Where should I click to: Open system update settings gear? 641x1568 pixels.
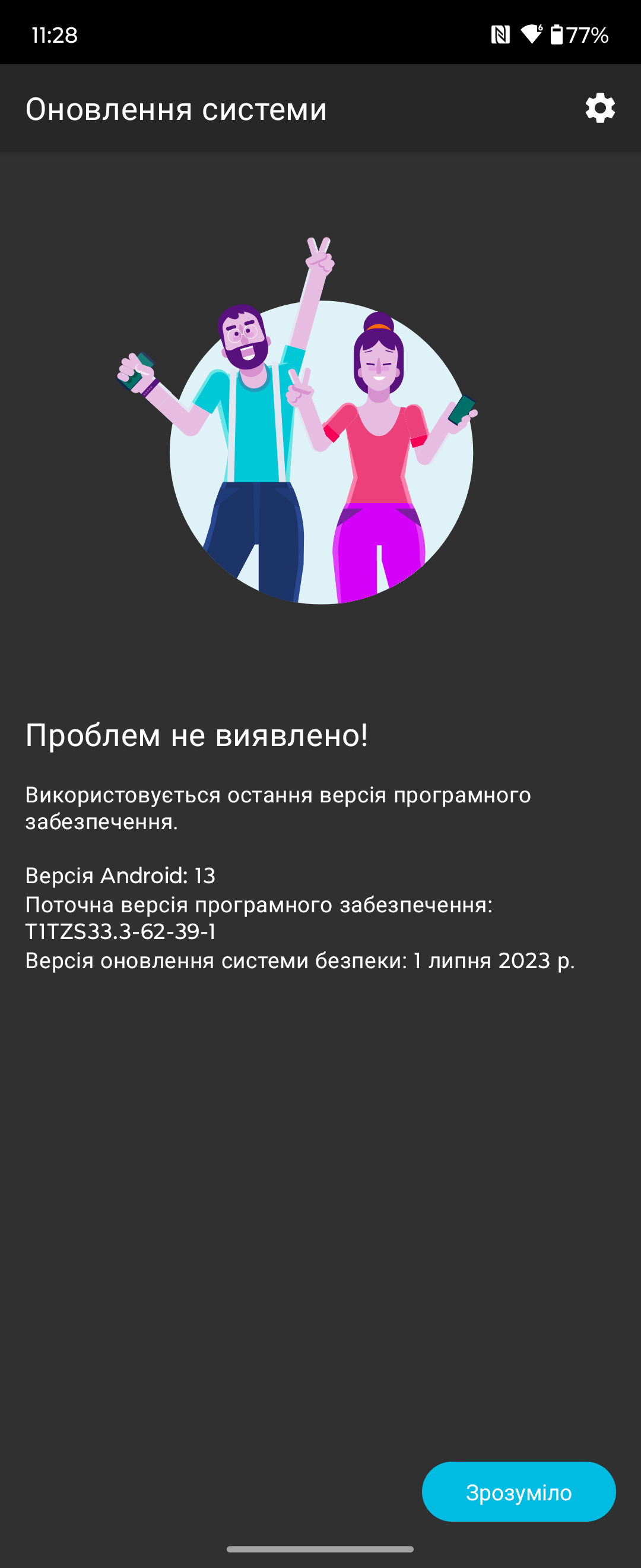pos(599,108)
